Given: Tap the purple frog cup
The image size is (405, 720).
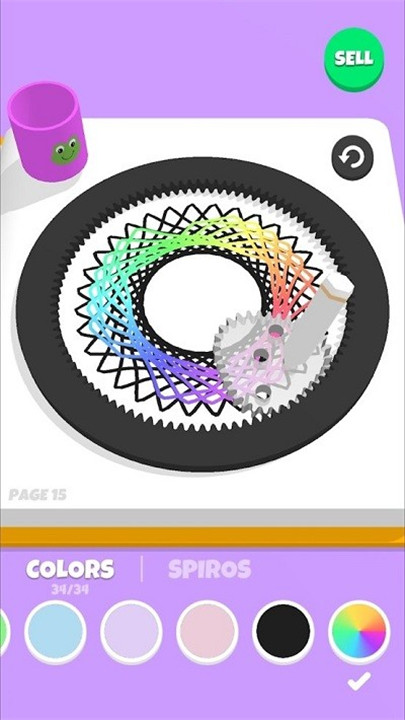Looking at the screenshot, I should point(48,131).
